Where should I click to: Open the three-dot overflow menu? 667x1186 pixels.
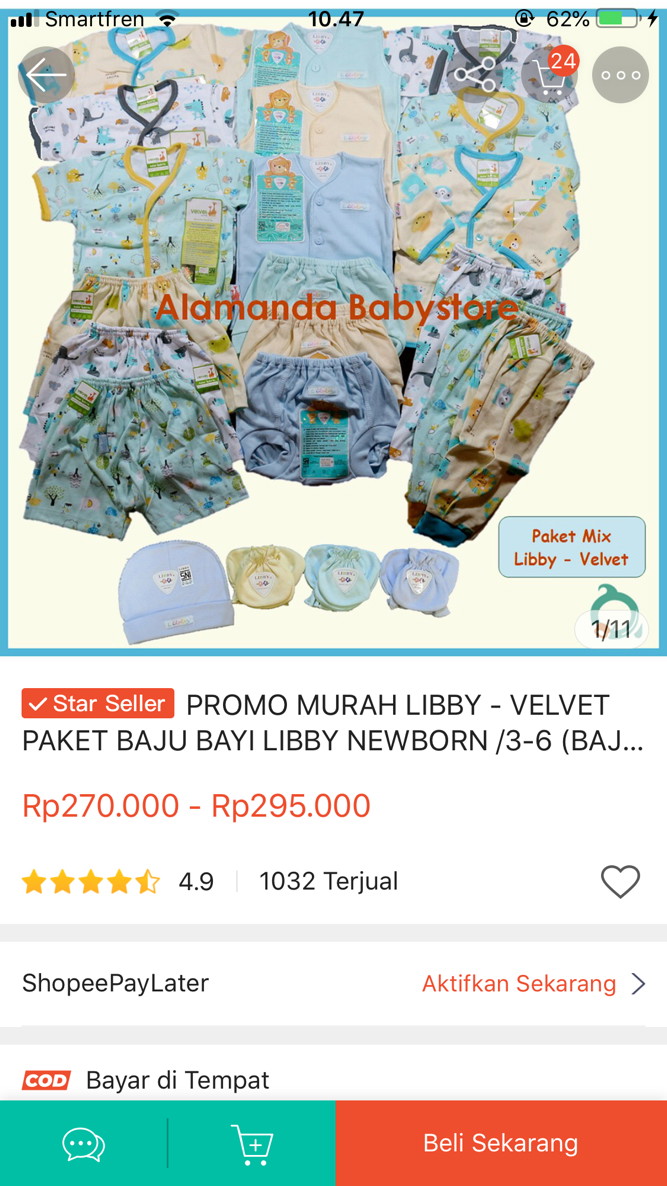(x=620, y=75)
